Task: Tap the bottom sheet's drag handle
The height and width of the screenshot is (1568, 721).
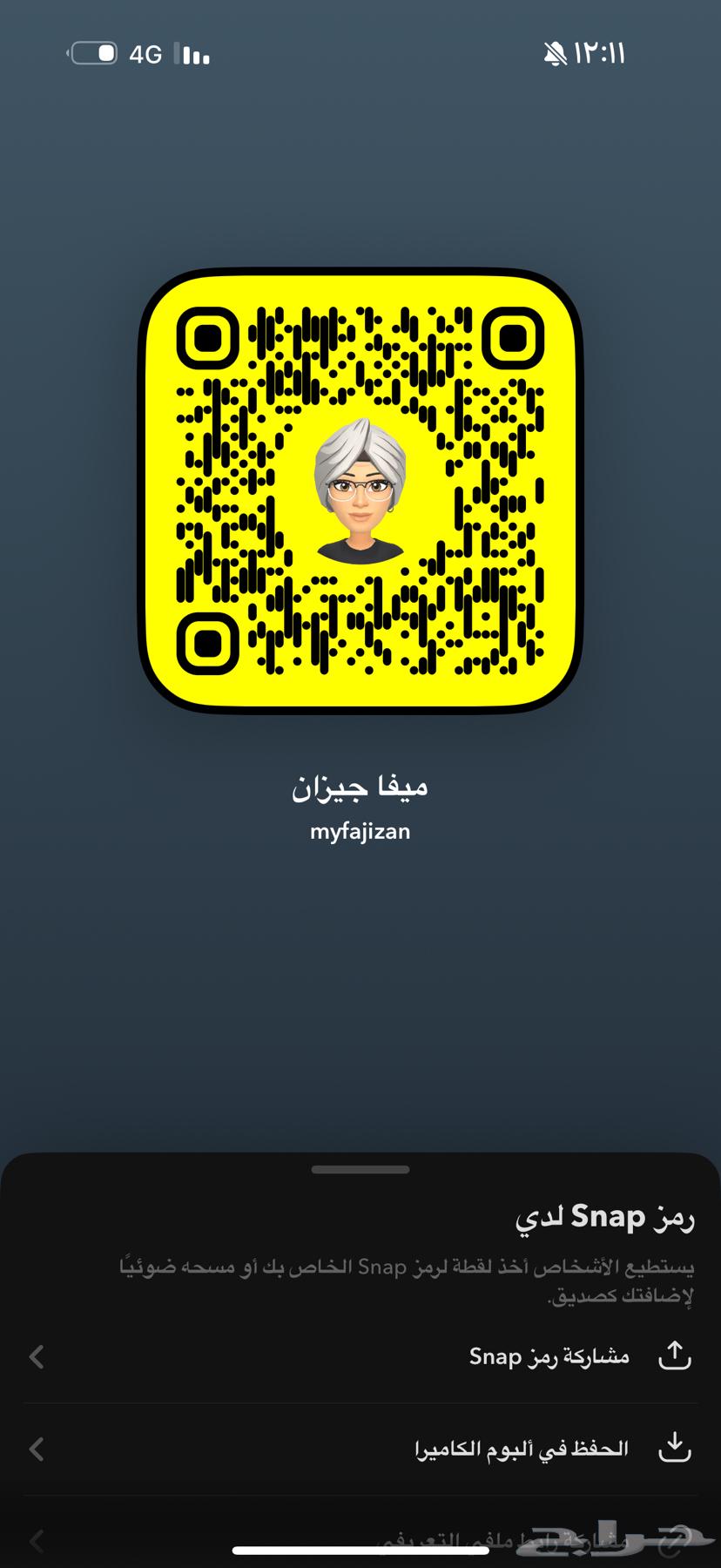Action: click(x=360, y=1170)
